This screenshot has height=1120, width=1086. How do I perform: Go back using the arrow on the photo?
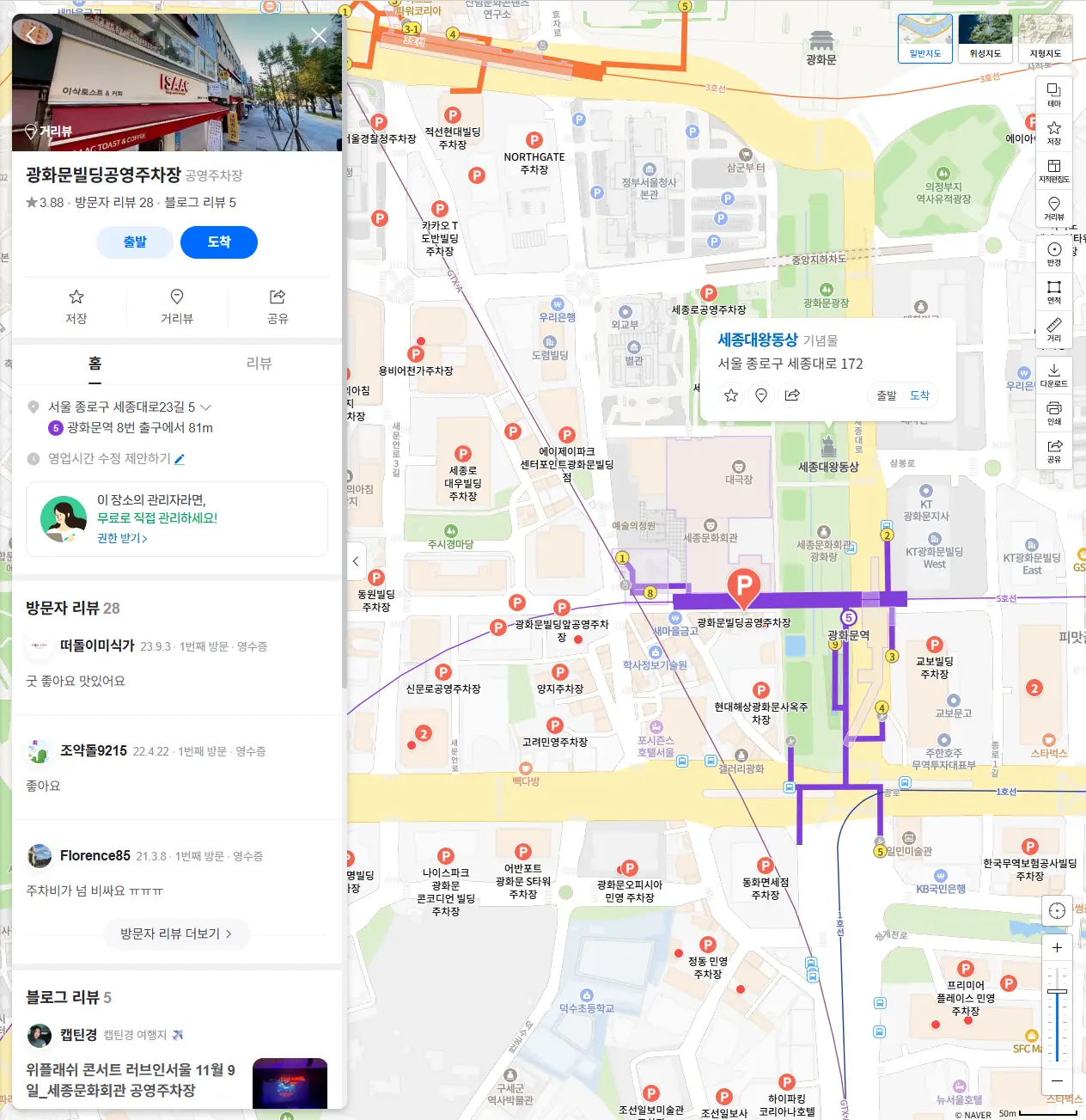32,35
